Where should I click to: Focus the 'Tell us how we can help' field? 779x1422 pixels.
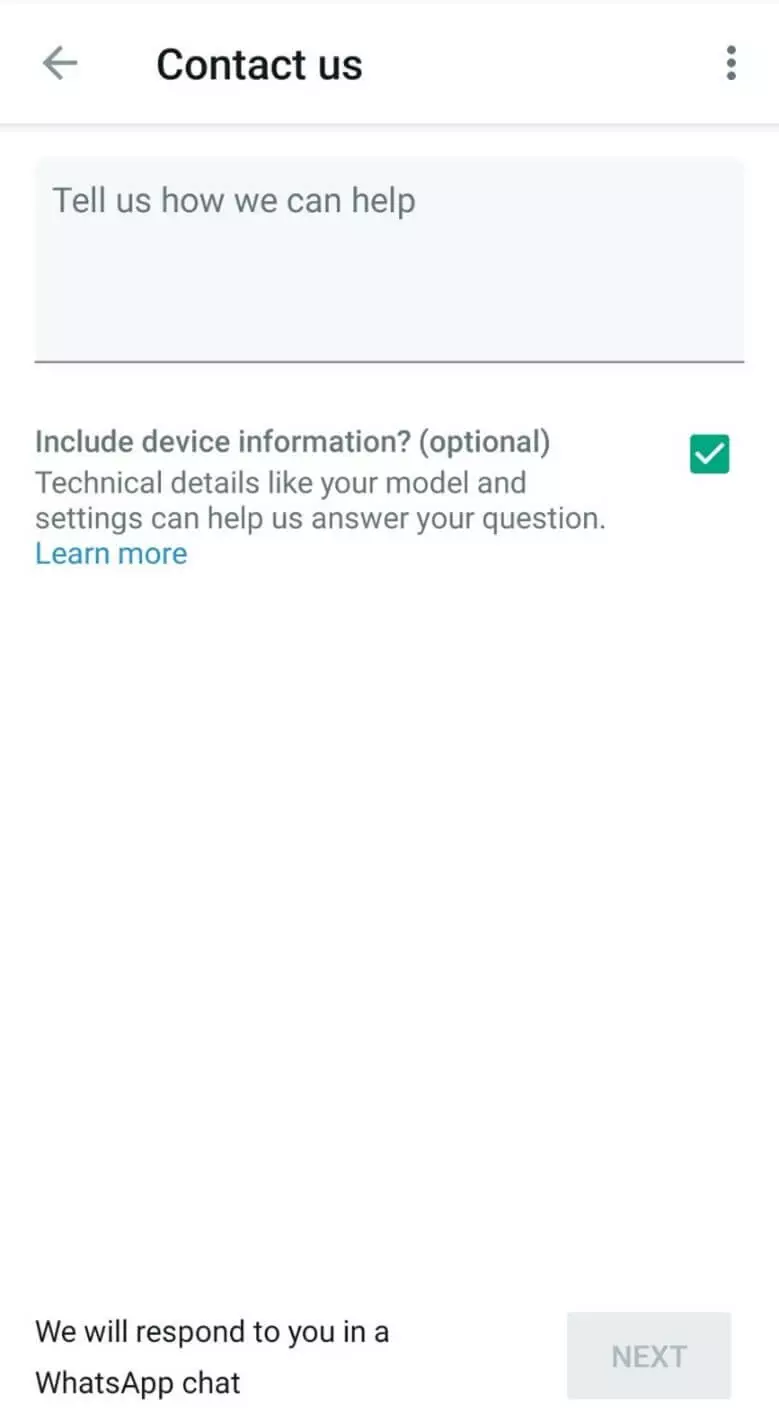coord(389,258)
